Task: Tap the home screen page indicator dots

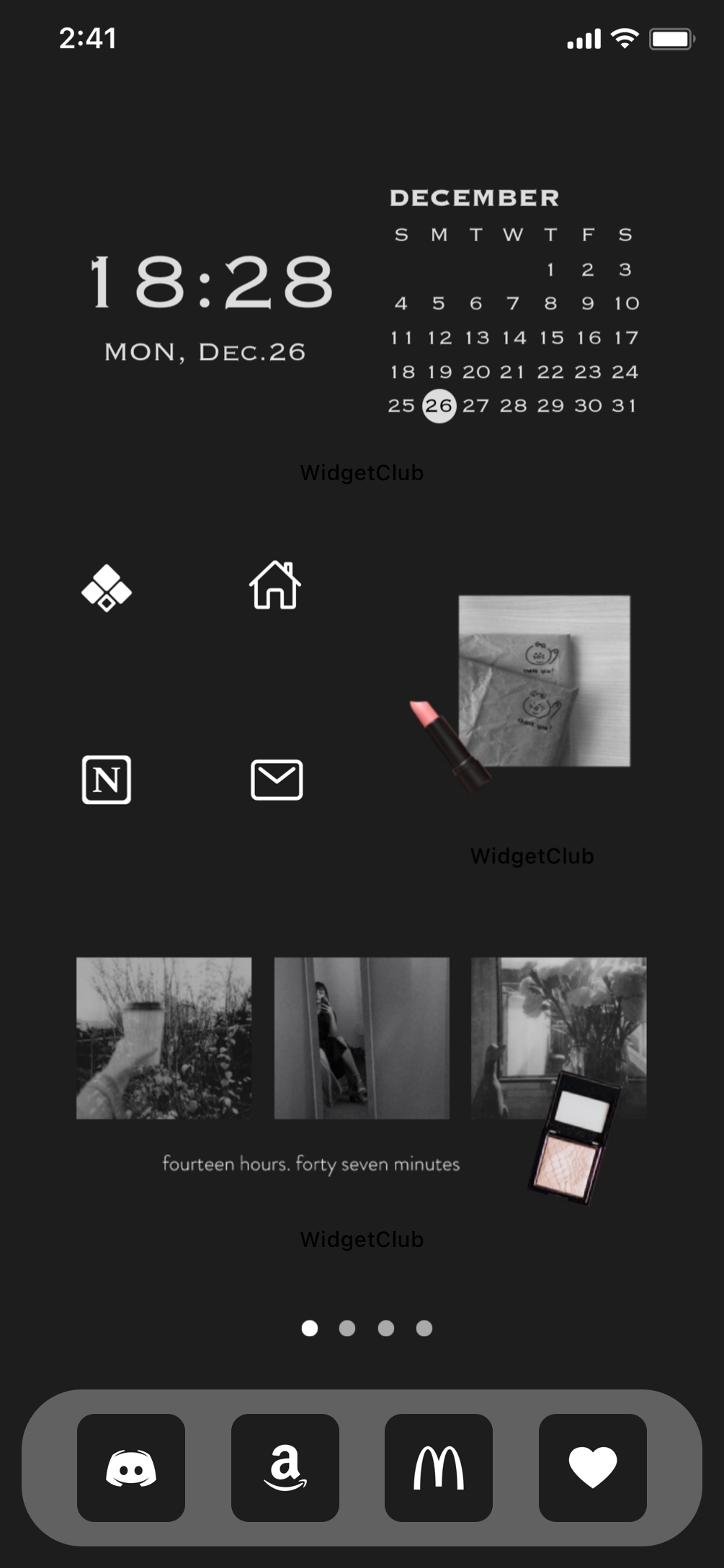Action: tap(367, 1328)
